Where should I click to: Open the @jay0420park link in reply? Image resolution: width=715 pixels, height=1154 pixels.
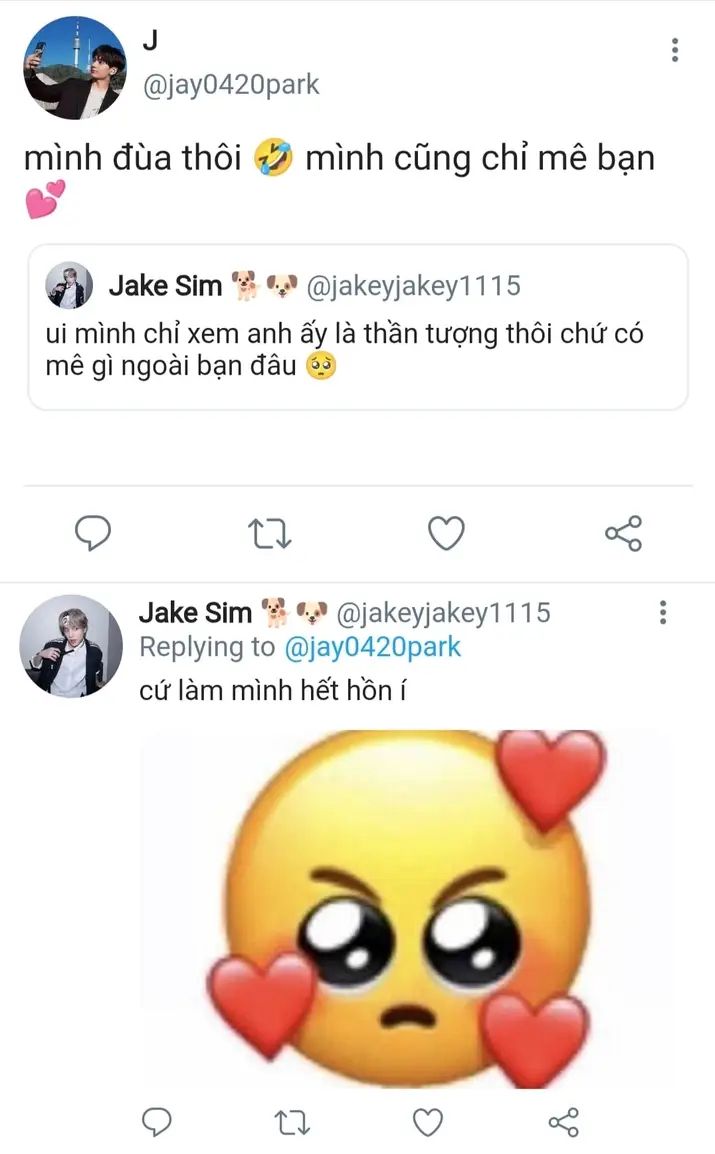tap(372, 647)
